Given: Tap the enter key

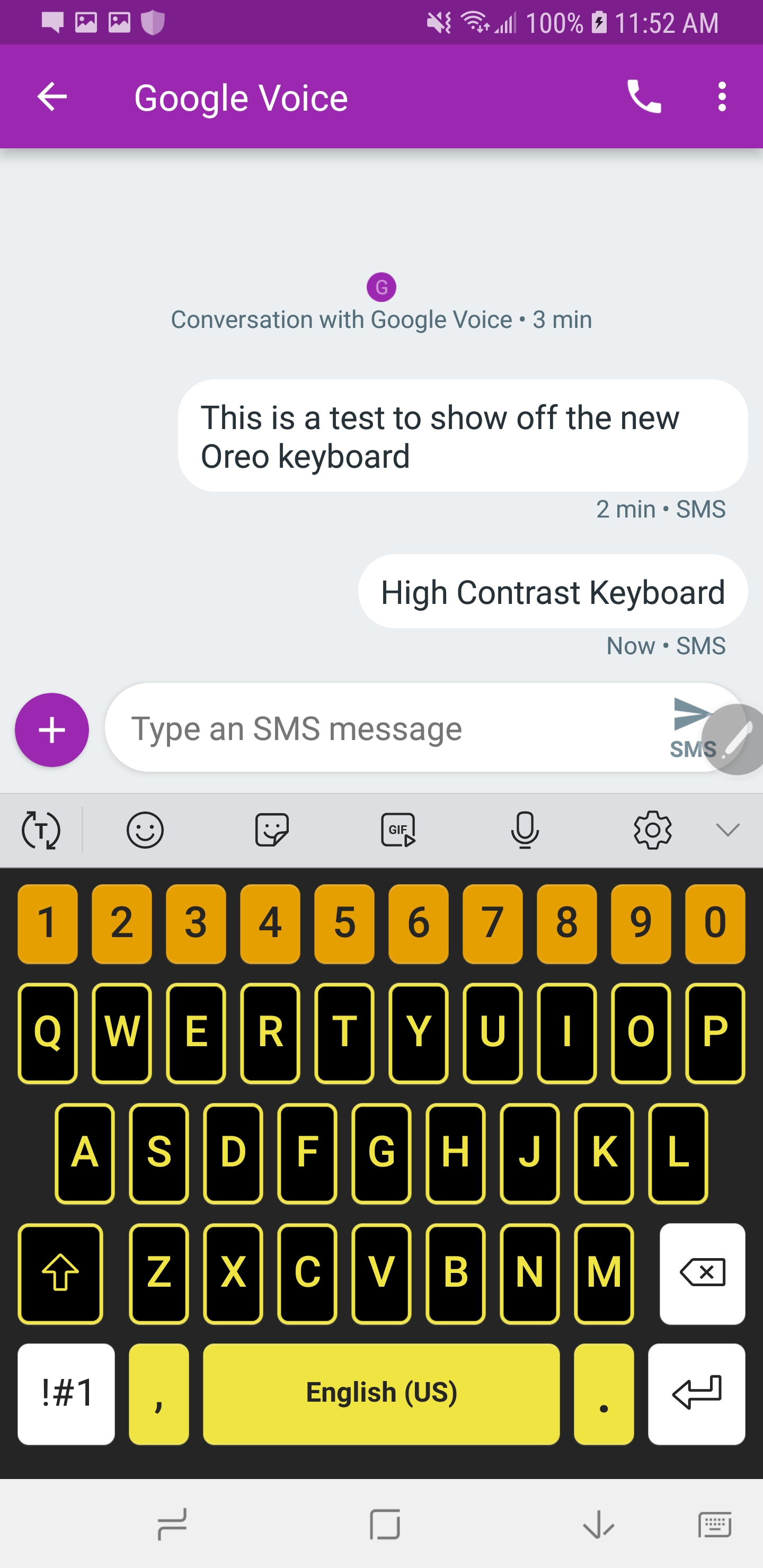Looking at the screenshot, I should tap(696, 1393).
